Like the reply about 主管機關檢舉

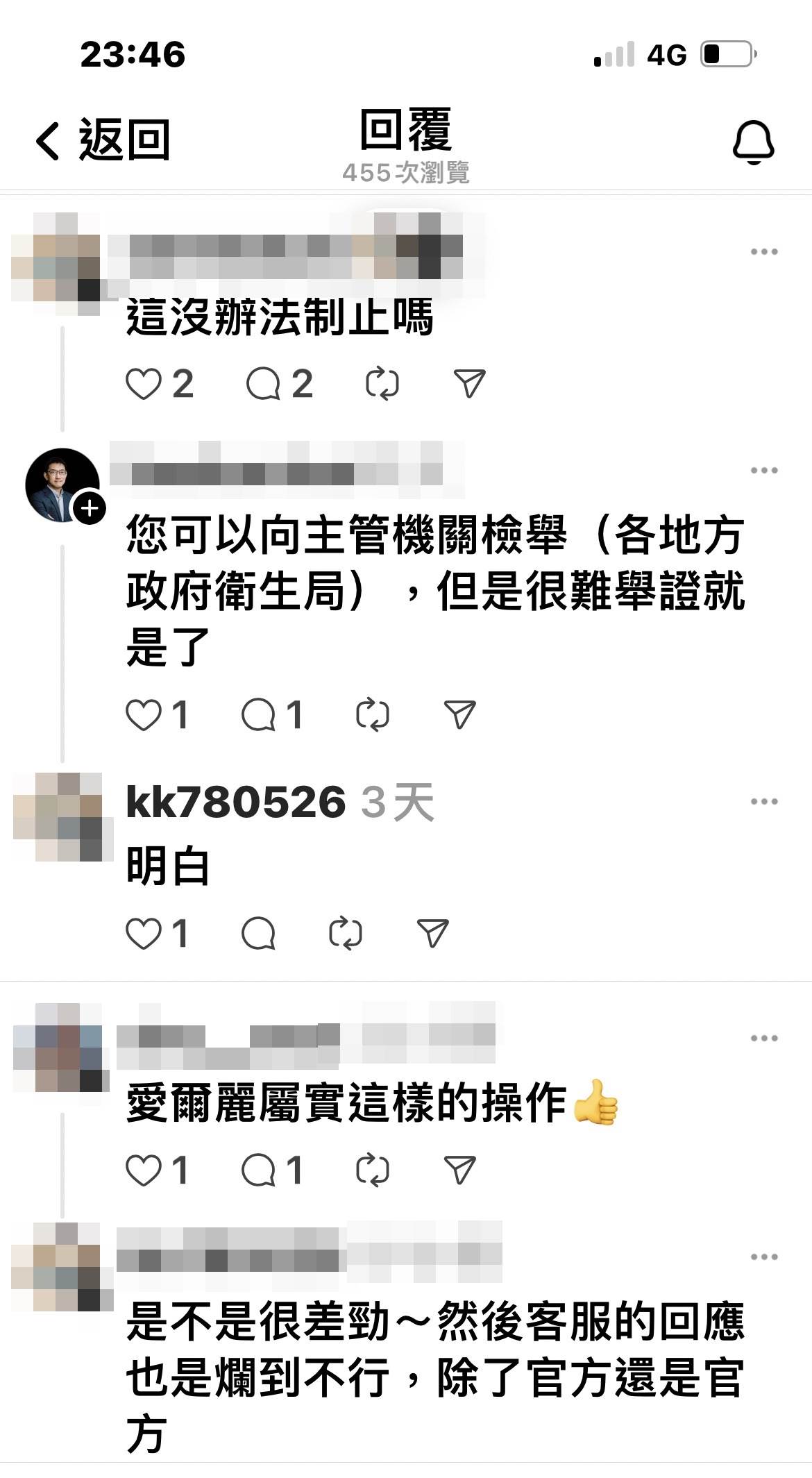pyautogui.click(x=144, y=715)
